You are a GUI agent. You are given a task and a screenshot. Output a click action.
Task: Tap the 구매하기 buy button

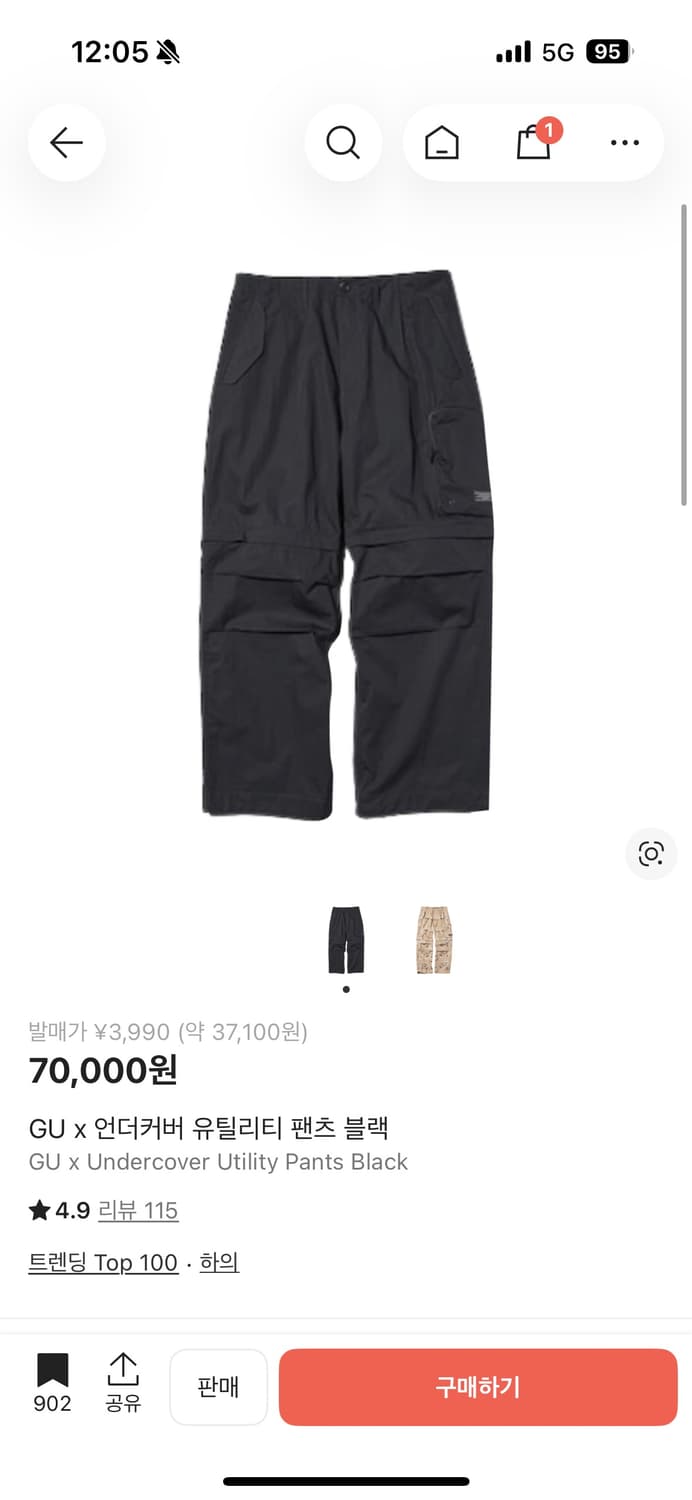click(x=478, y=1387)
